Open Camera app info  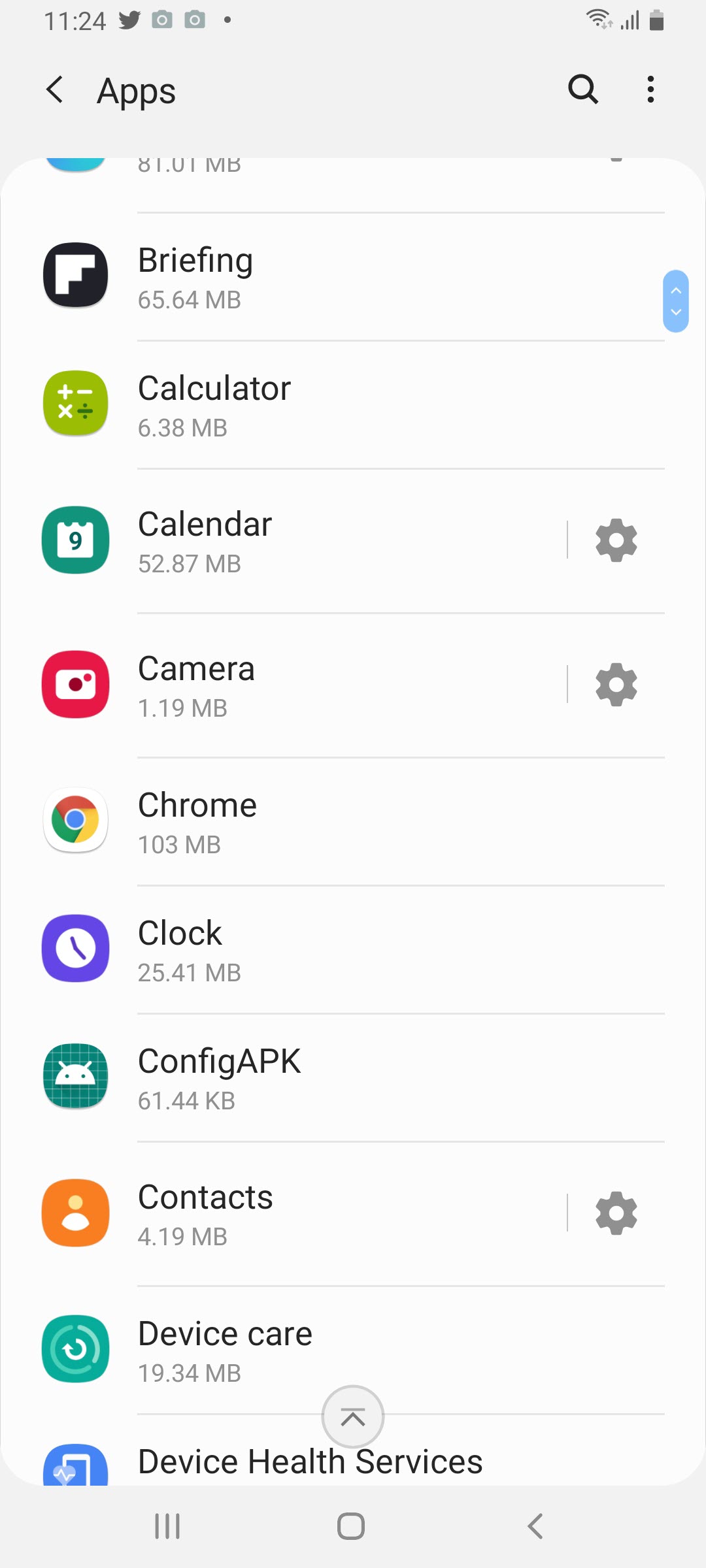click(x=327, y=685)
